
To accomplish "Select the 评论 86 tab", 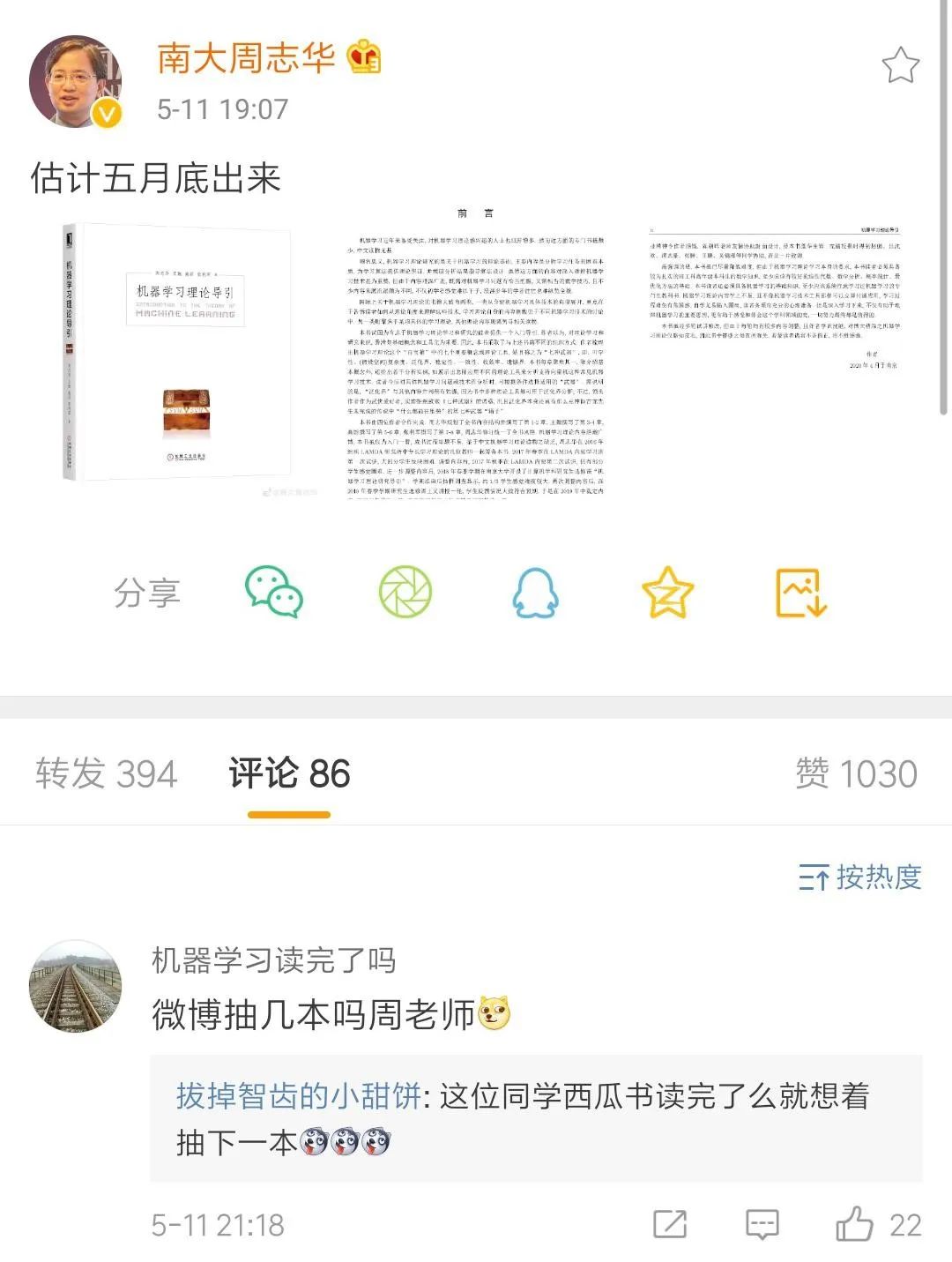I will pyautogui.click(x=289, y=773).
